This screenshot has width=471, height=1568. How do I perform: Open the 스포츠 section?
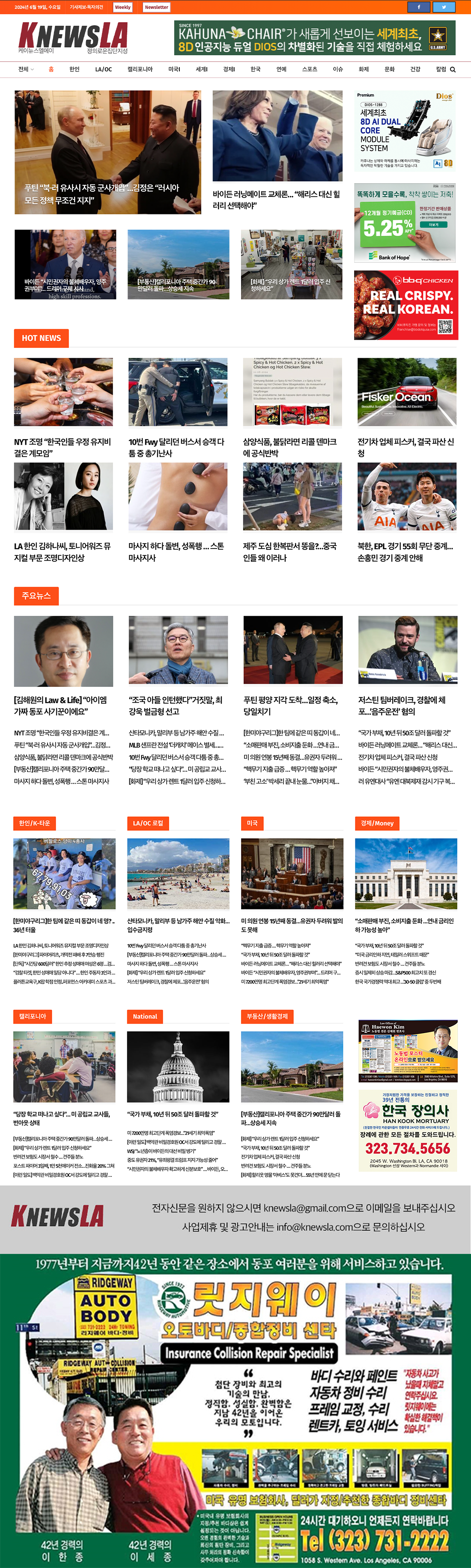(x=310, y=69)
